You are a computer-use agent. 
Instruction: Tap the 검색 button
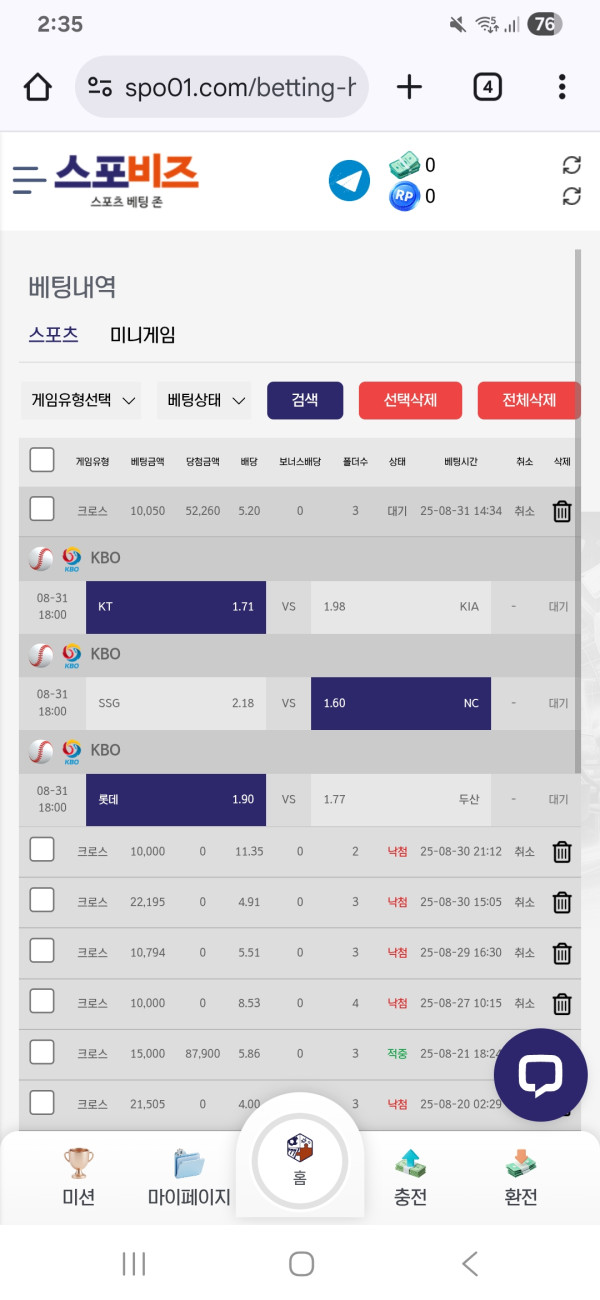click(x=305, y=401)
